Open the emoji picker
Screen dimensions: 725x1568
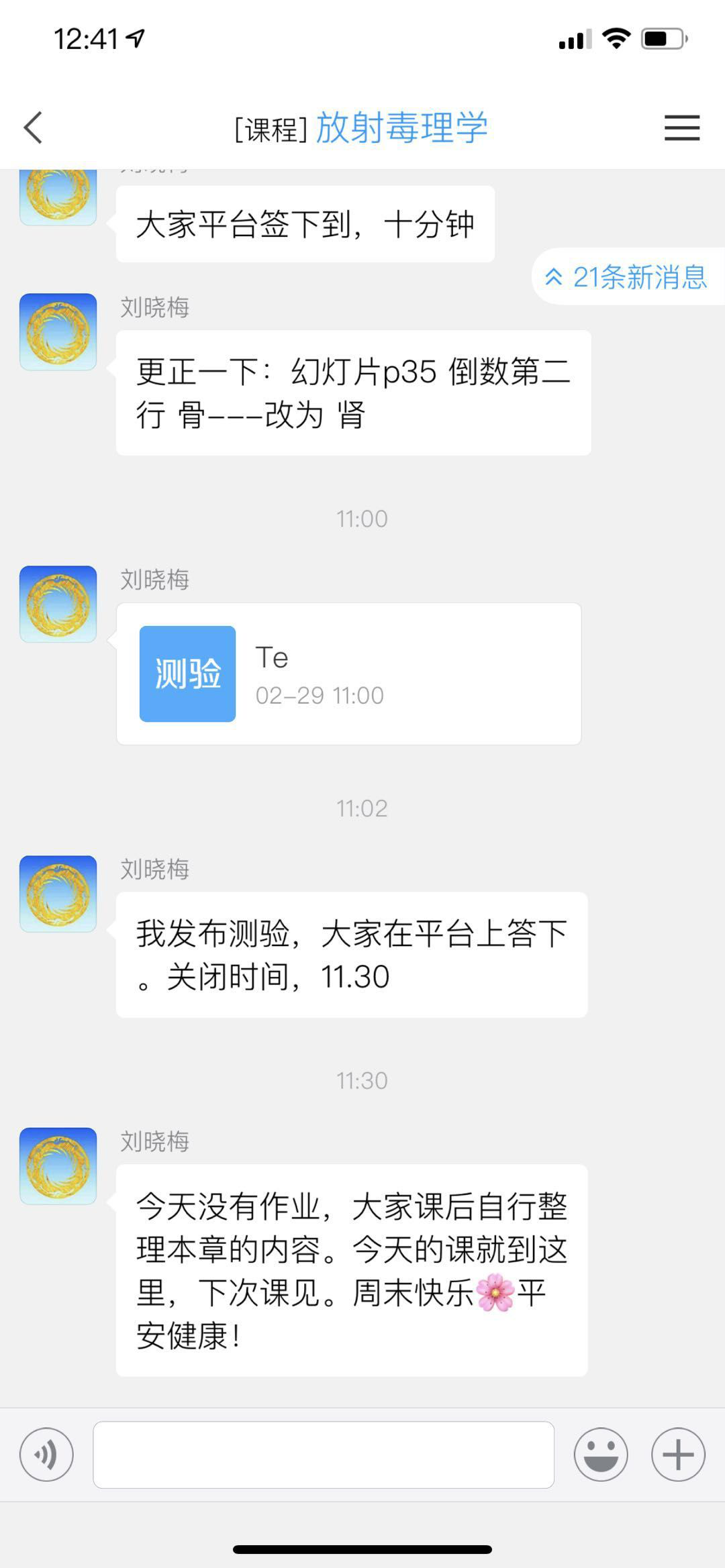pos(601,1455)
